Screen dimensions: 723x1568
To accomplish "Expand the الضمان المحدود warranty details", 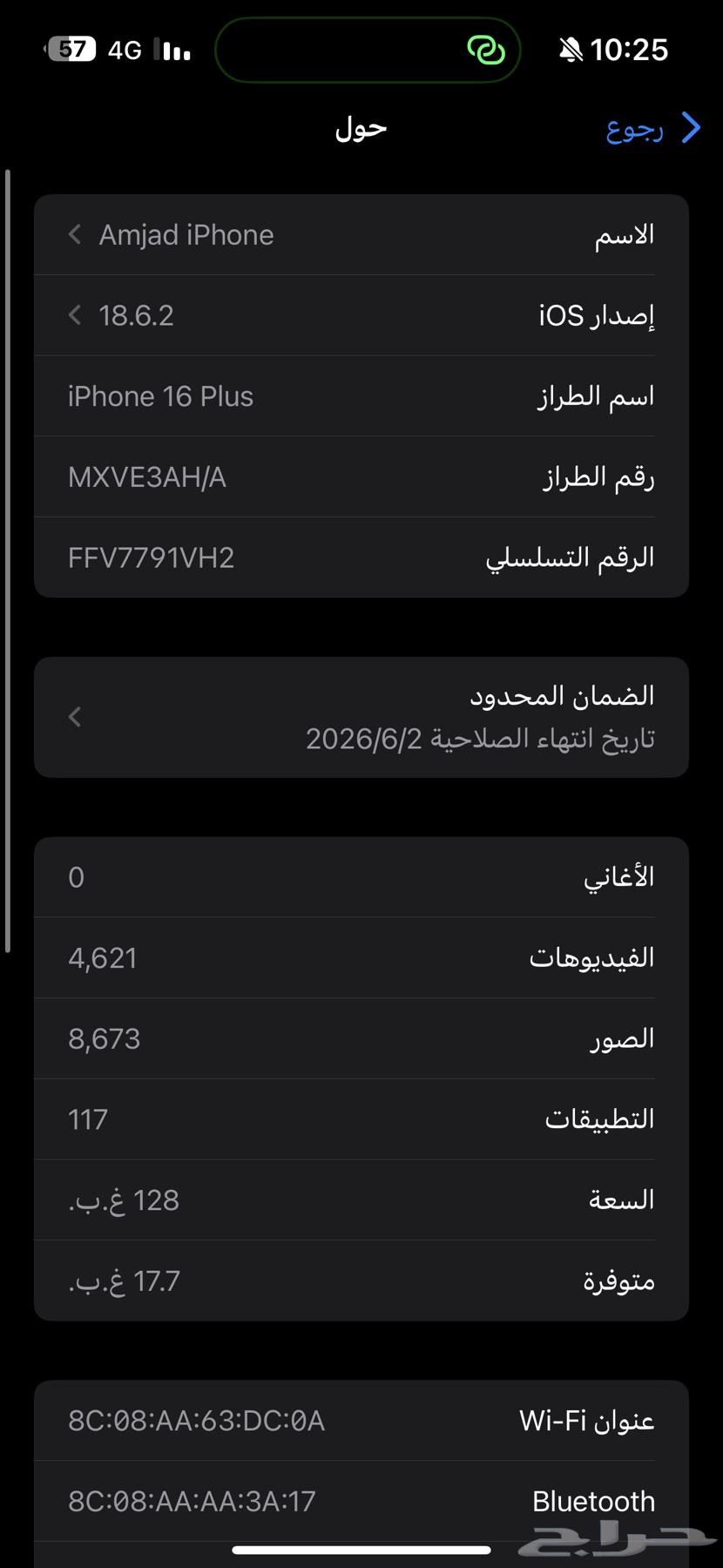I will point(74,717).
